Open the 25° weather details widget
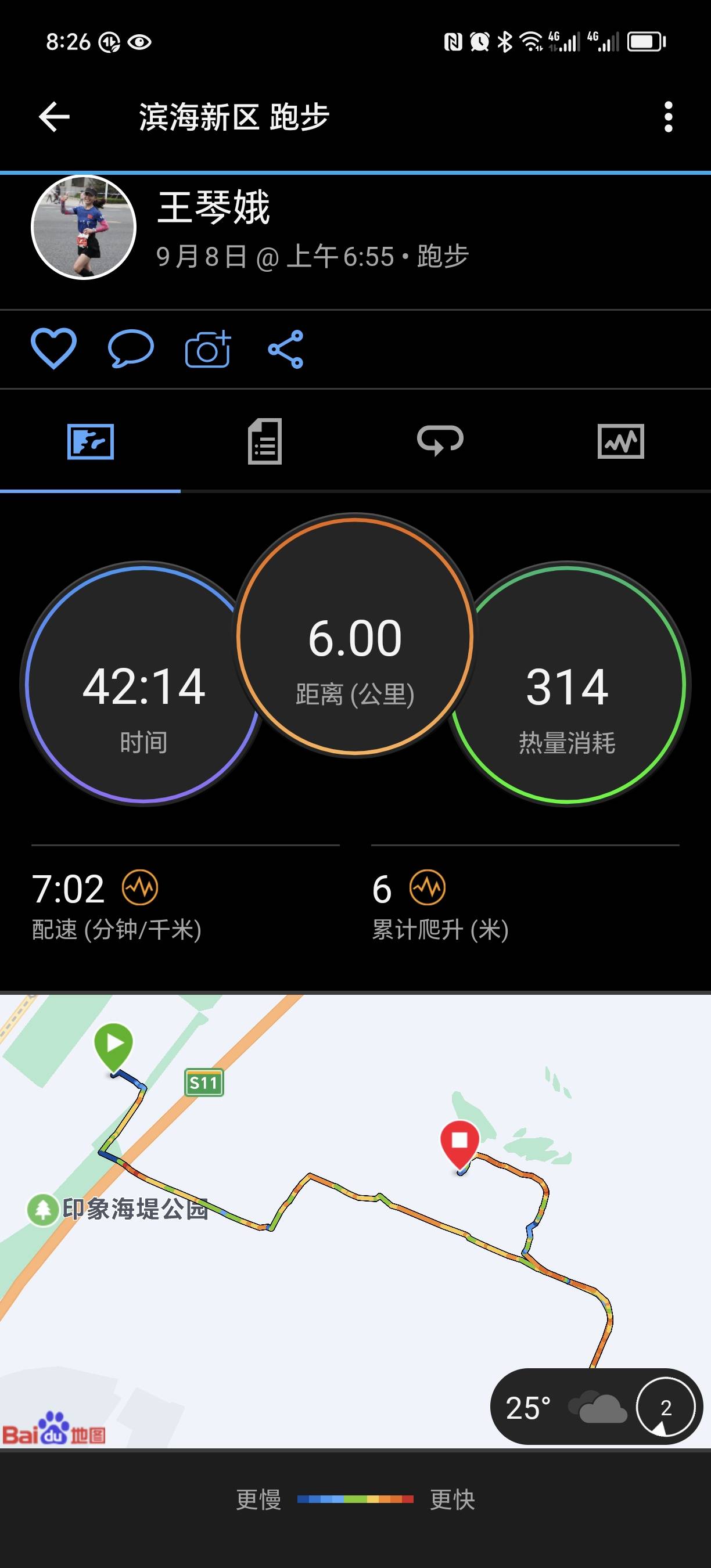The height and width of the screenshot is (1568, 711). click(595, 1407)
